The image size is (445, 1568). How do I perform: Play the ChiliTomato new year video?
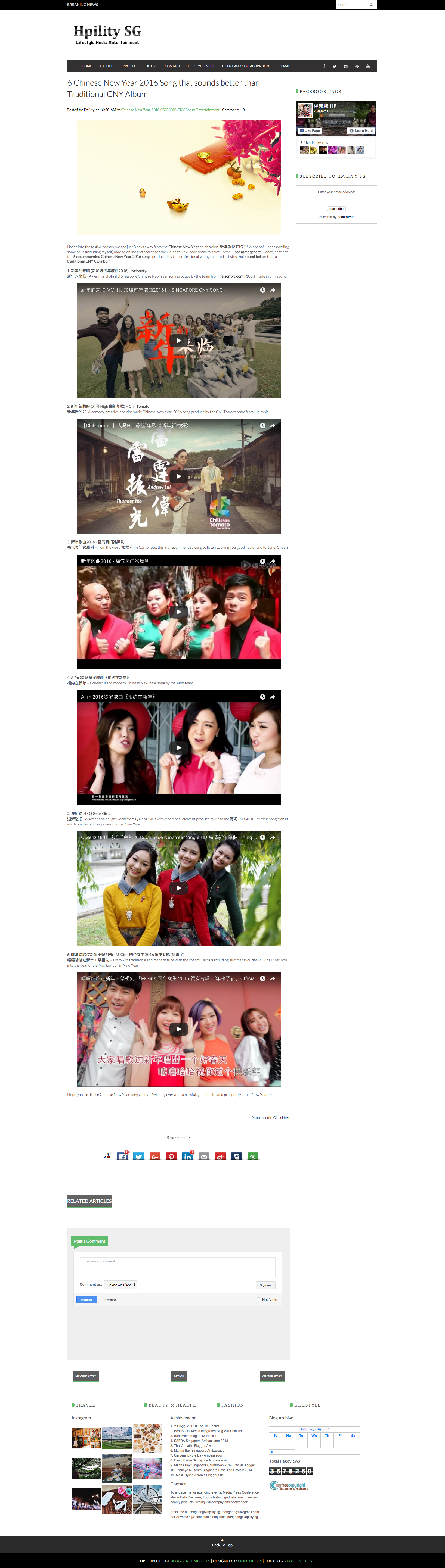(178, 476)
